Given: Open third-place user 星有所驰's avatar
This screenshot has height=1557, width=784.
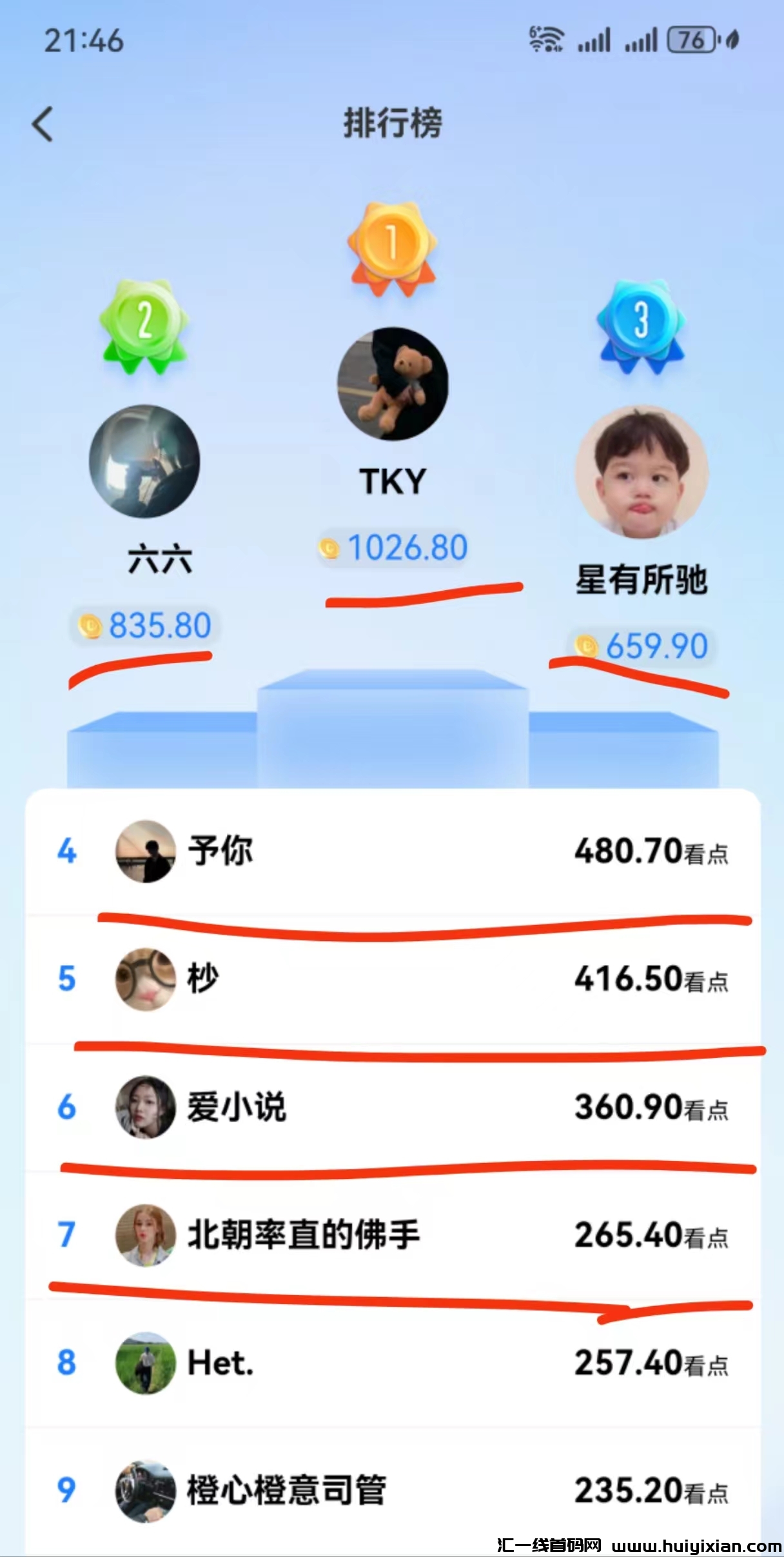Looking at the screenshot, I should click(x=642, y=472).
